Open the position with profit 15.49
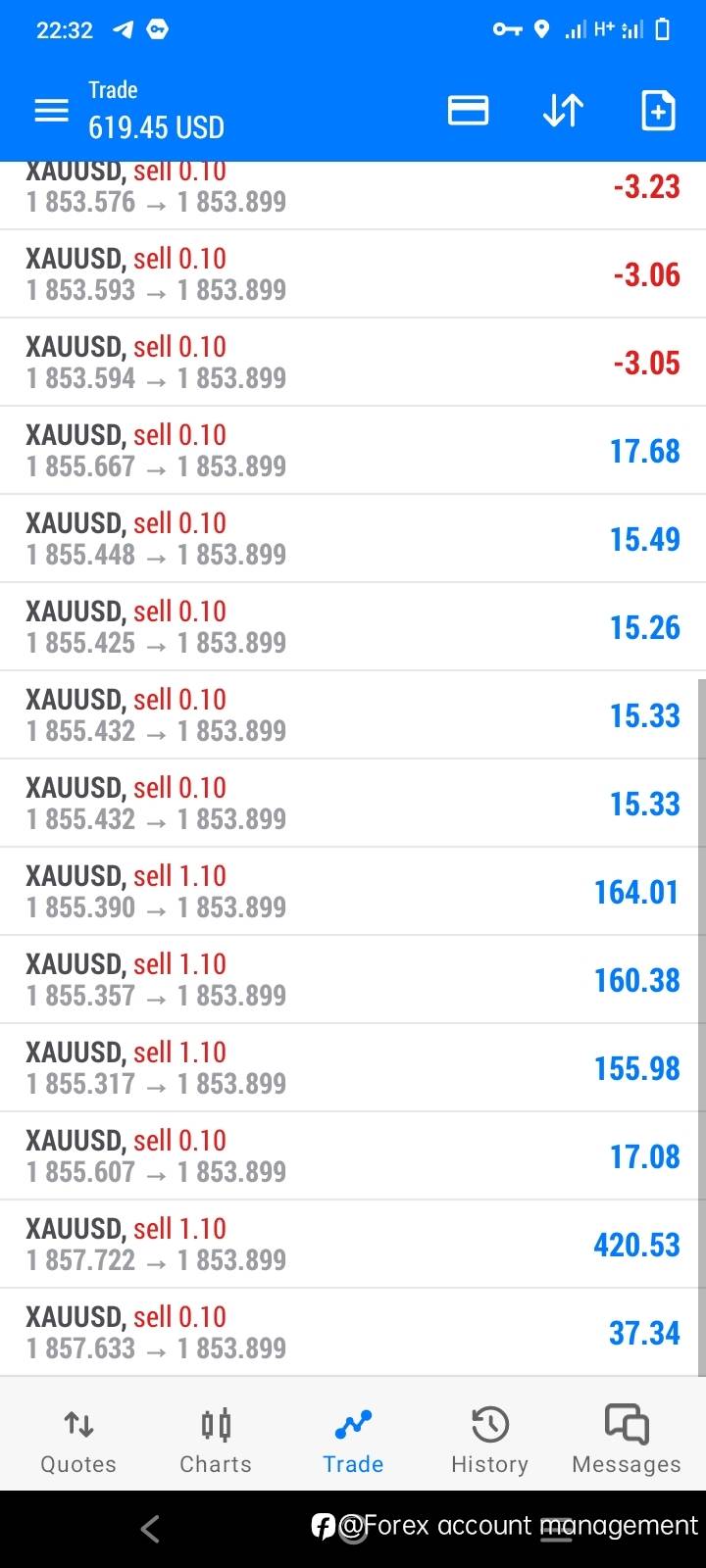The image size is (706, 1568). point(353,538)
